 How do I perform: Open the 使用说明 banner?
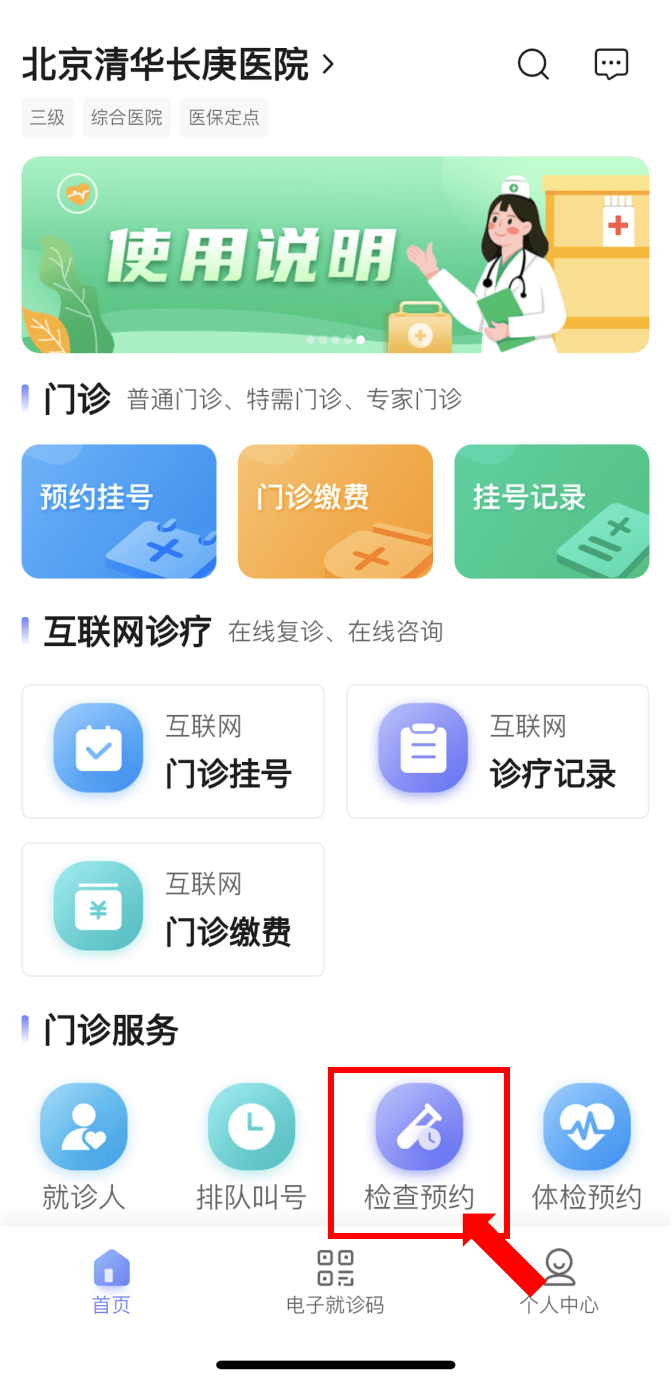click(x=335, y=254)
